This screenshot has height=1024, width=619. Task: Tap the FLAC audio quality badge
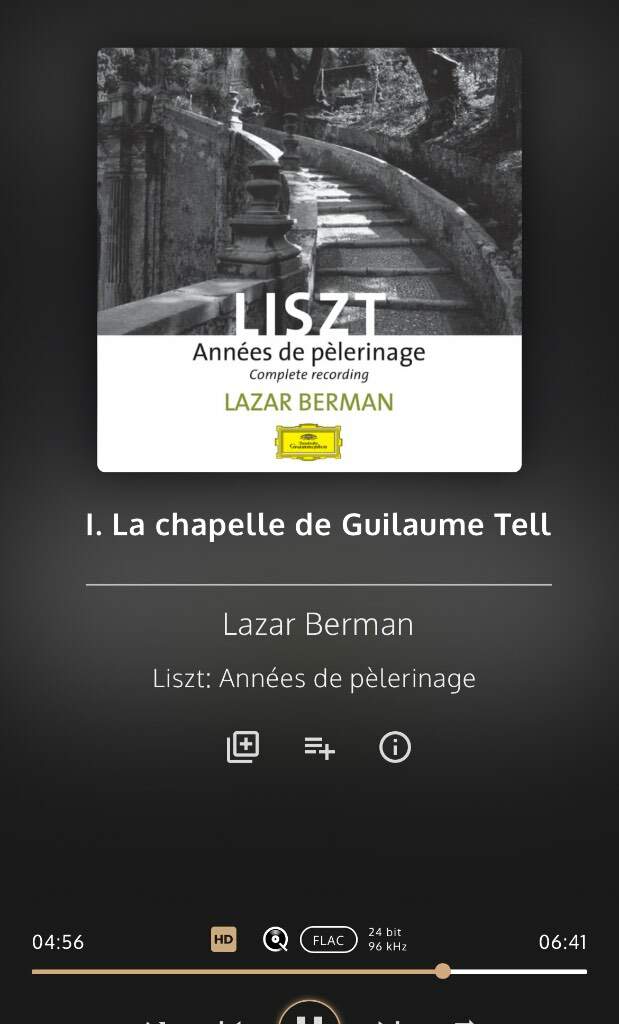coord(328,940)
